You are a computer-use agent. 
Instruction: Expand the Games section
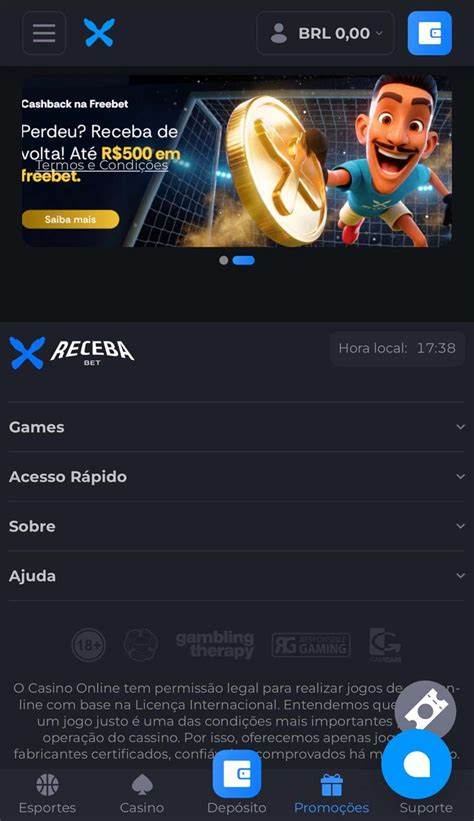[x=237, y=427]
